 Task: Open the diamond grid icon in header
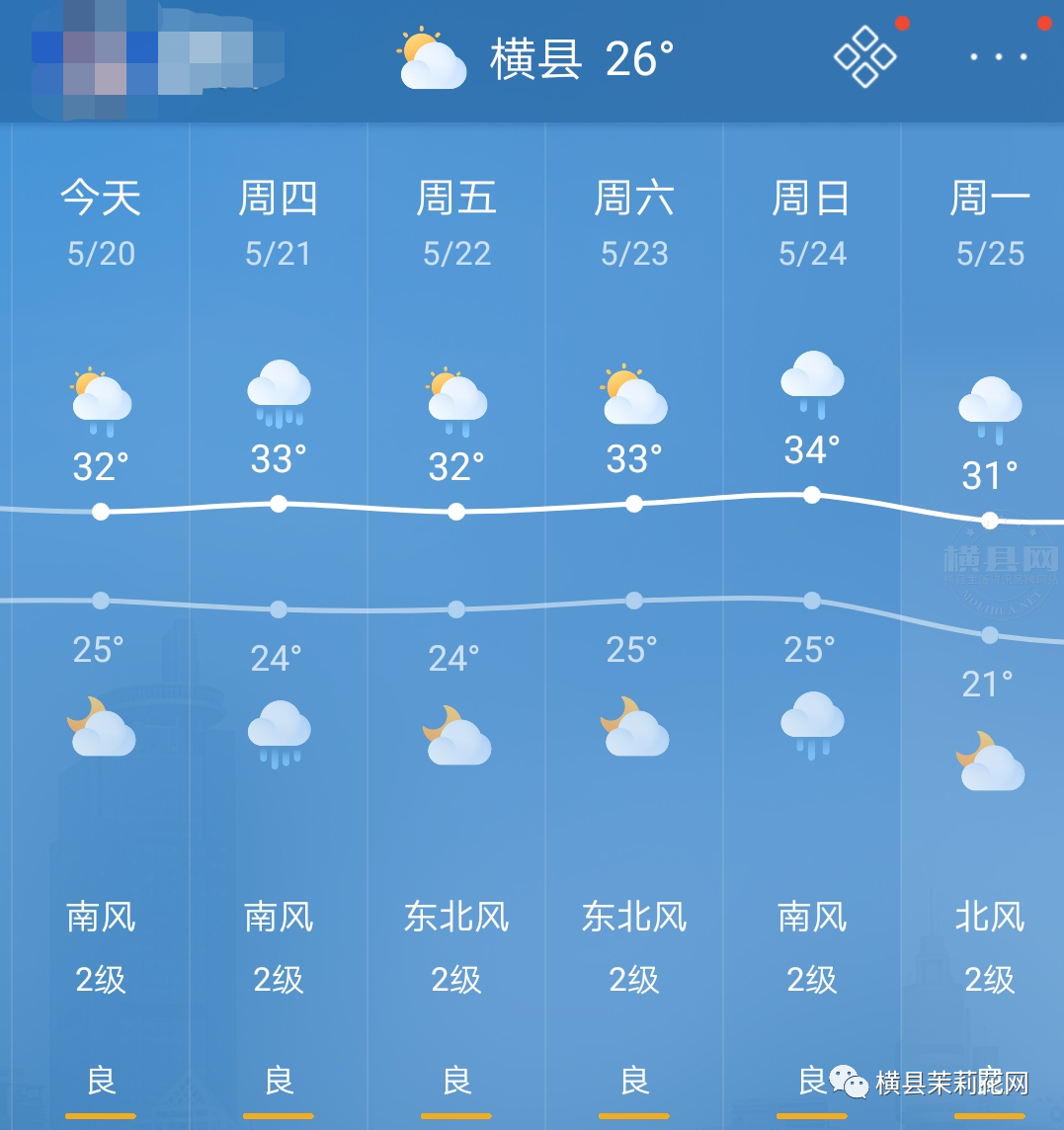click(864, 57)
